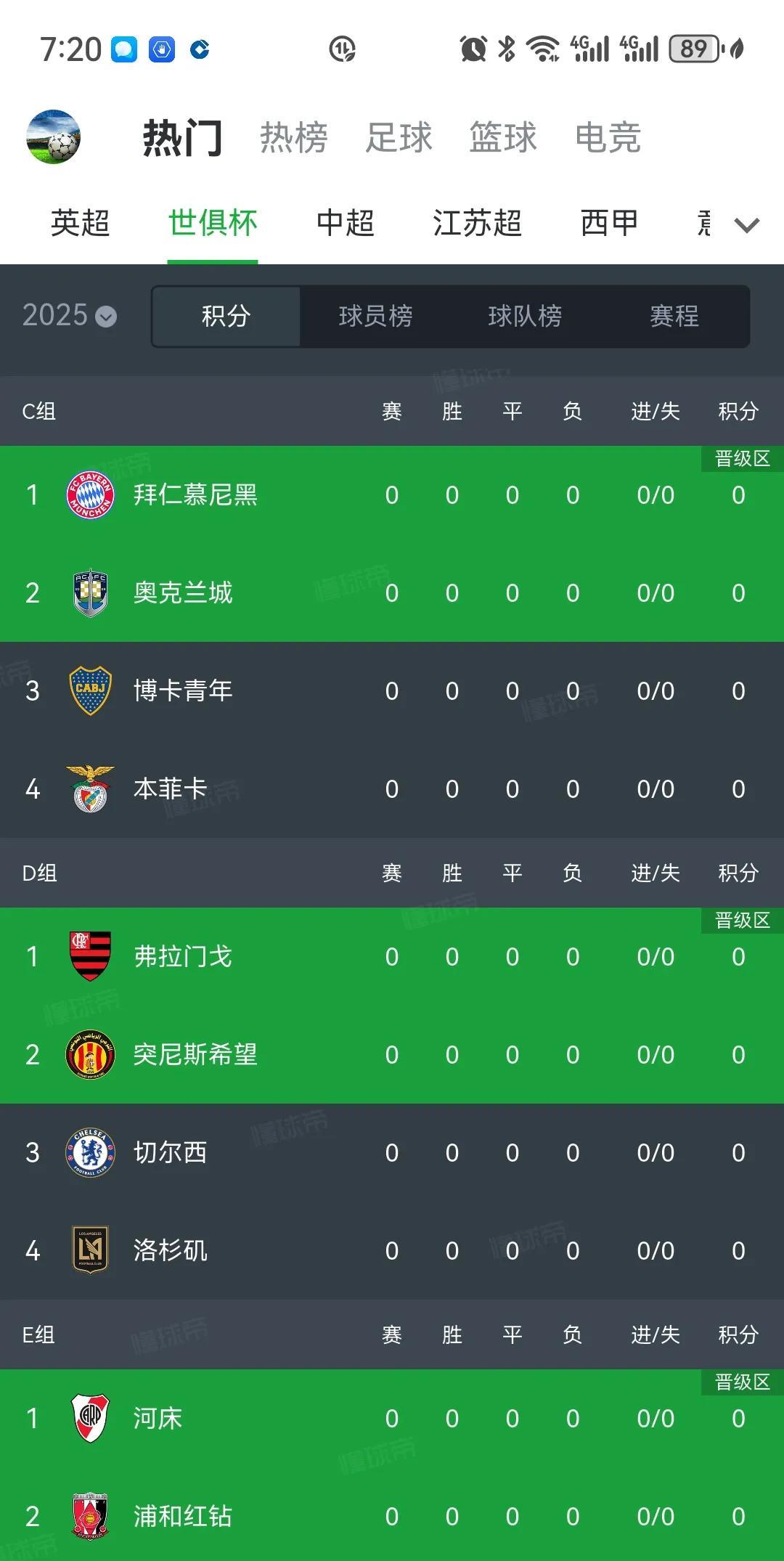784x1561 pixels.
Task: Open the 西甲 league tab
Action: point(609,223)
